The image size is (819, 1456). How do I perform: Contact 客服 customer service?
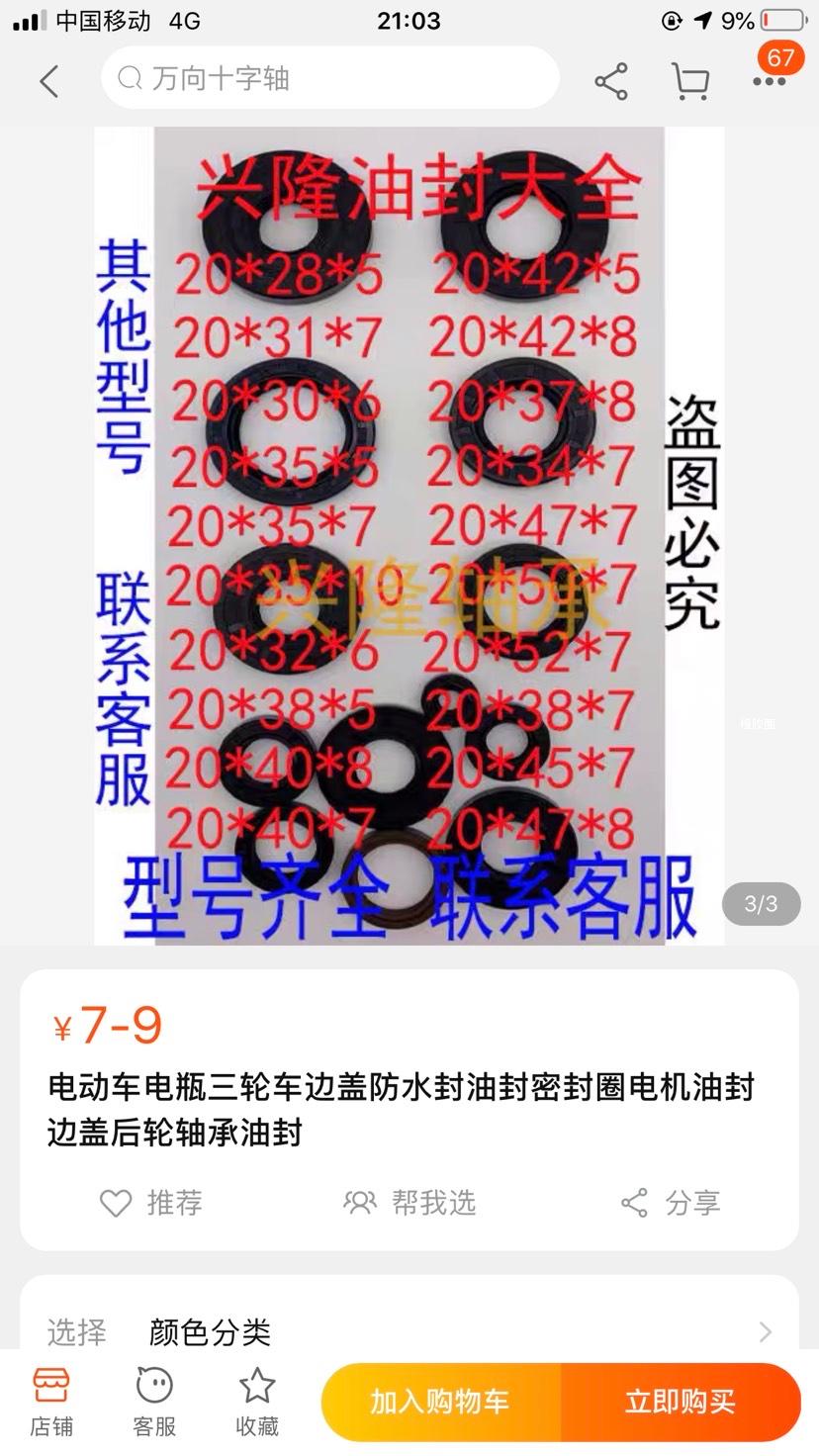(154, 1402)
